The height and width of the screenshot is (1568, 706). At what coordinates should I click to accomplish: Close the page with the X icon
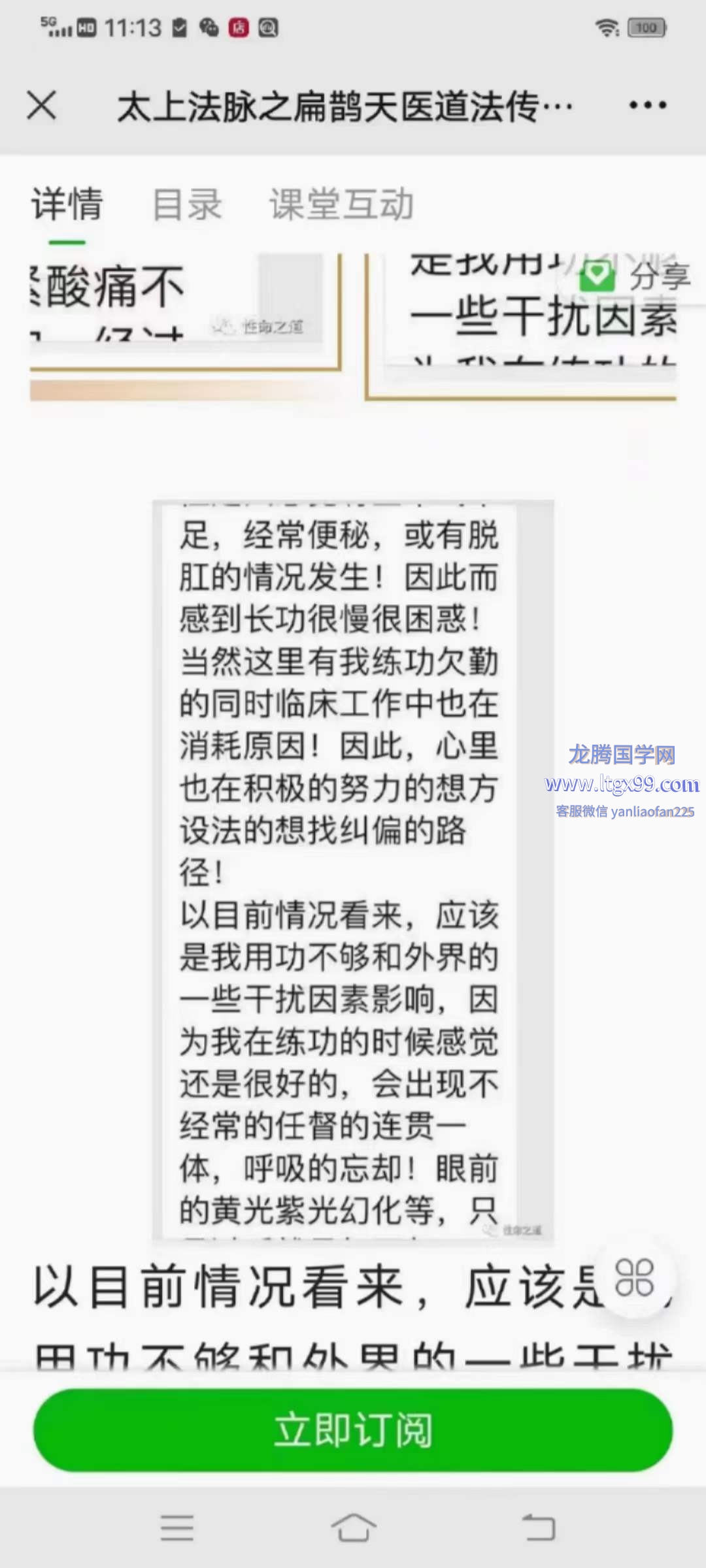[42, 105]
